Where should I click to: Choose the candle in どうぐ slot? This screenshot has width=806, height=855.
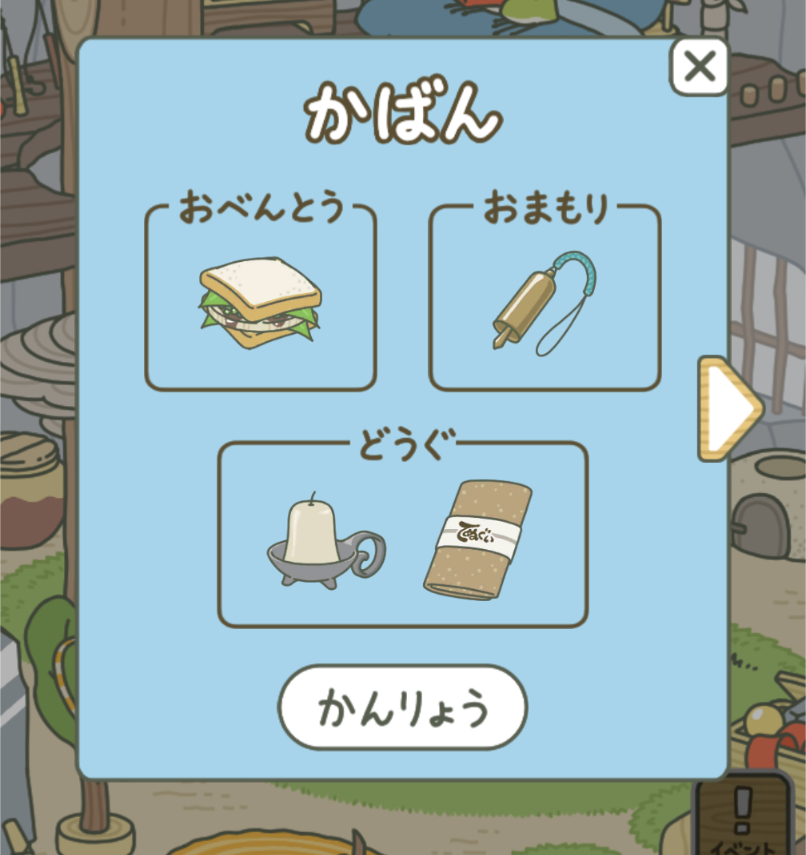pyautogui.click(x=324, y=542)
